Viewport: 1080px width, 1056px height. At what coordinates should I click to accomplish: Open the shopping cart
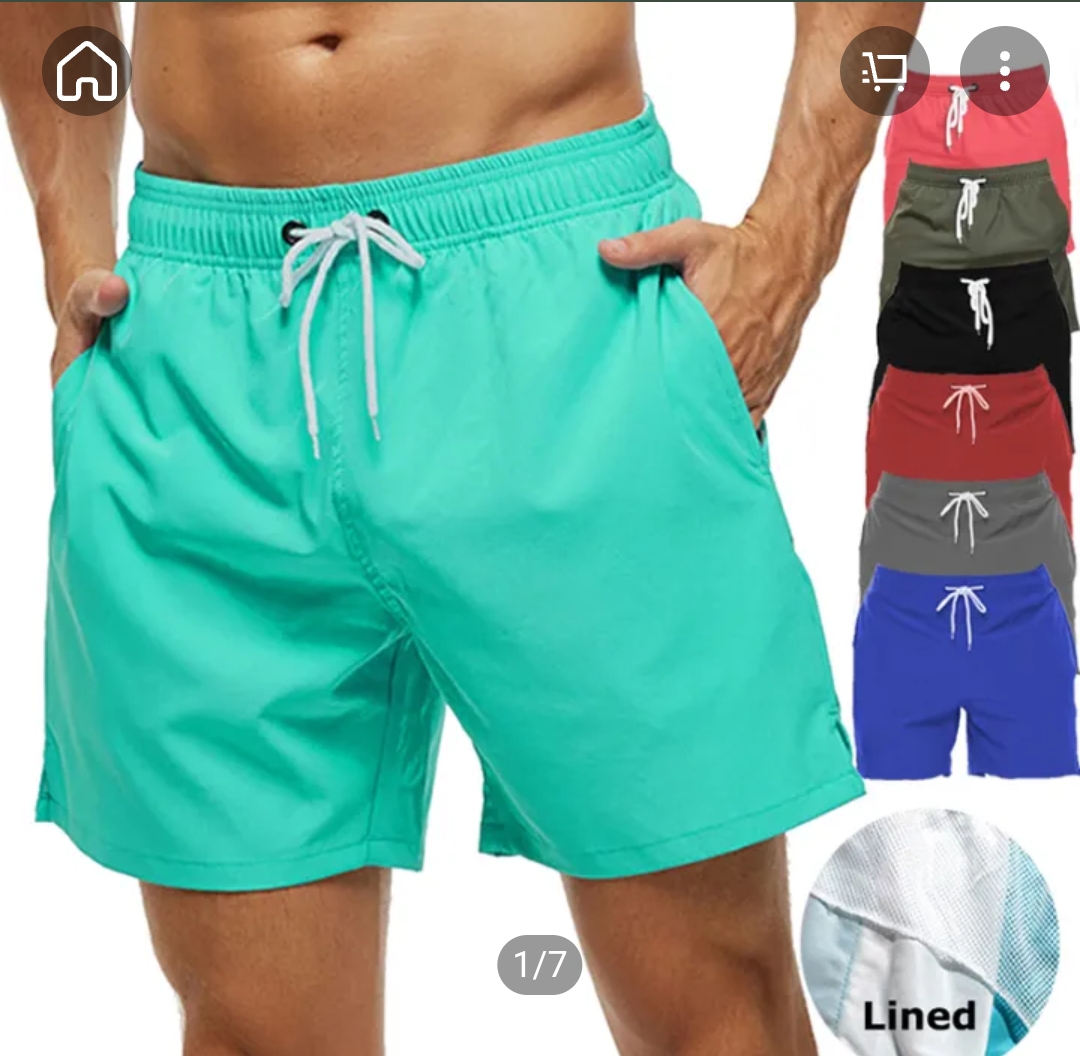click(x=884, y=71)
